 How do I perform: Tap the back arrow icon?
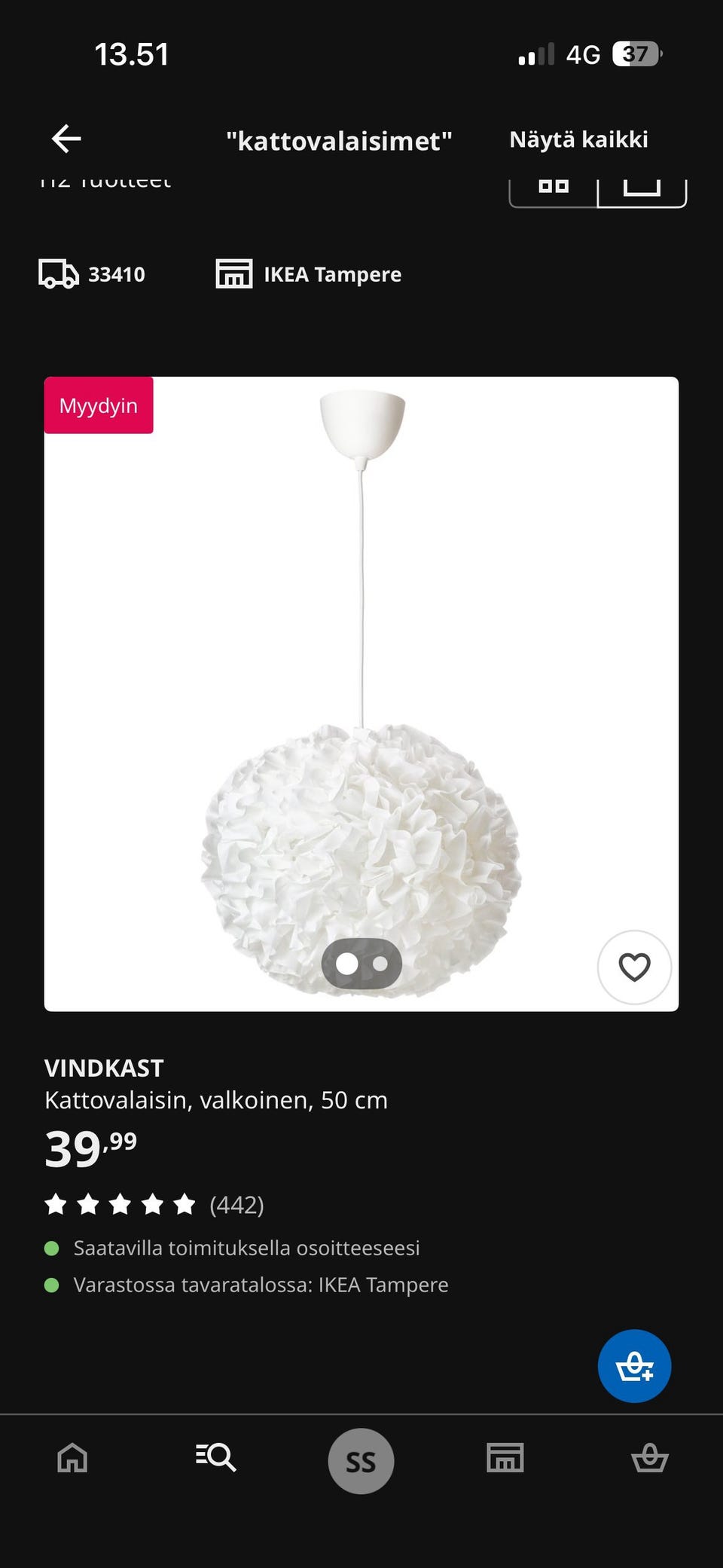point(66,138)
